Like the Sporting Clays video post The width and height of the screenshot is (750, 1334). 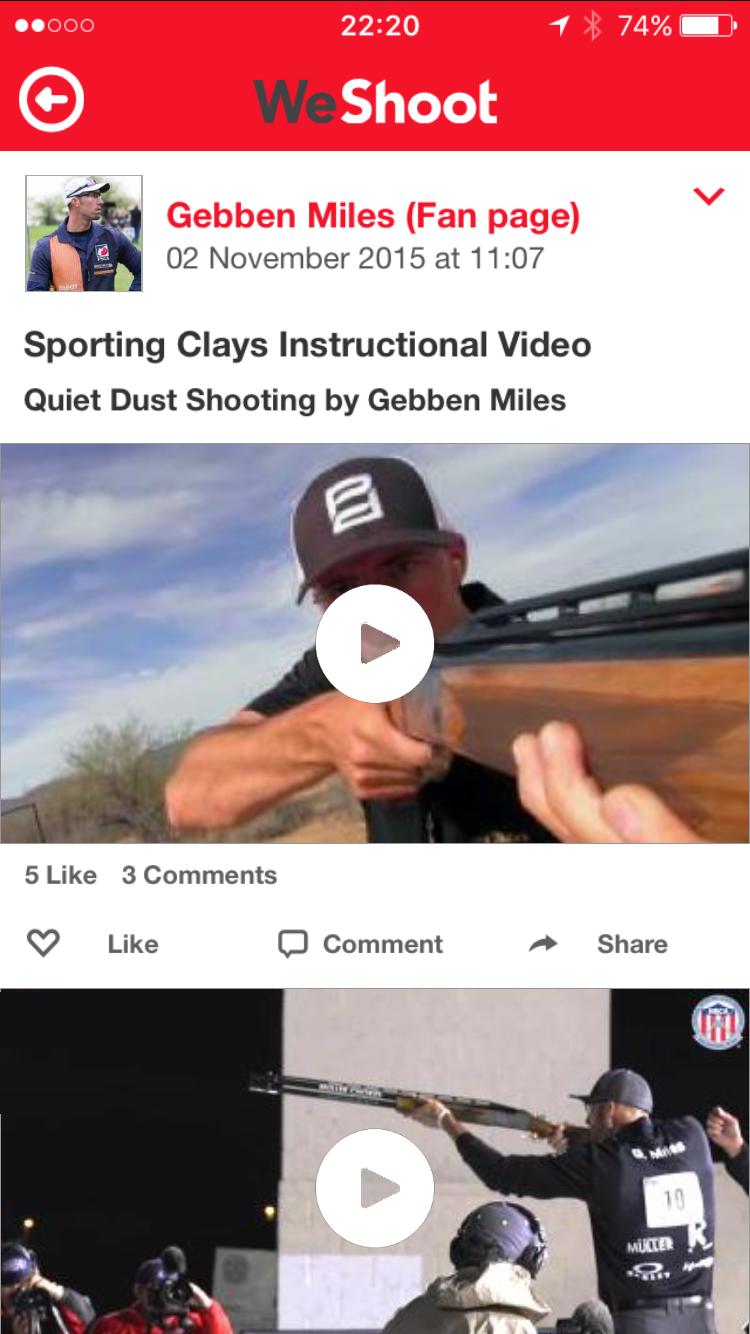92,944
